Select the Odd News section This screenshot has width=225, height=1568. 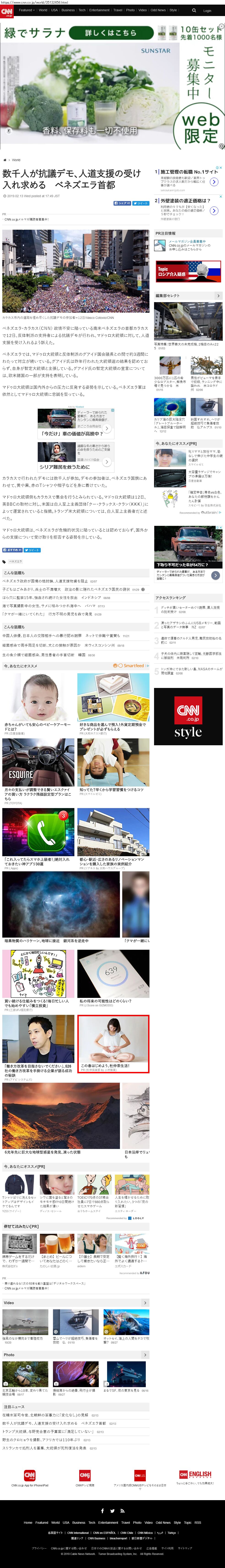[x=158, y=10]
